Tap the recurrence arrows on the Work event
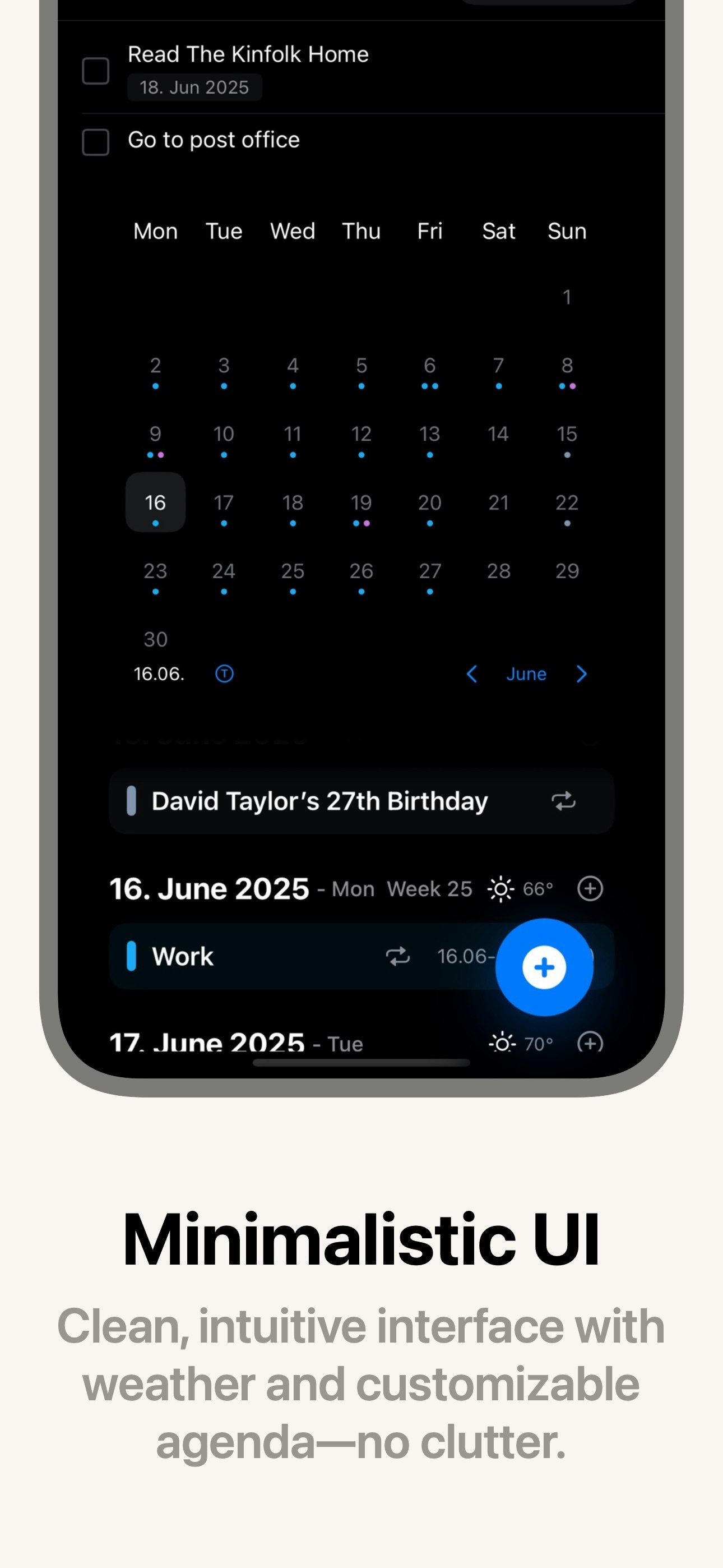The height and width of the screenshot is (1568, 723). pyautogui.click(x=398, y=956)
